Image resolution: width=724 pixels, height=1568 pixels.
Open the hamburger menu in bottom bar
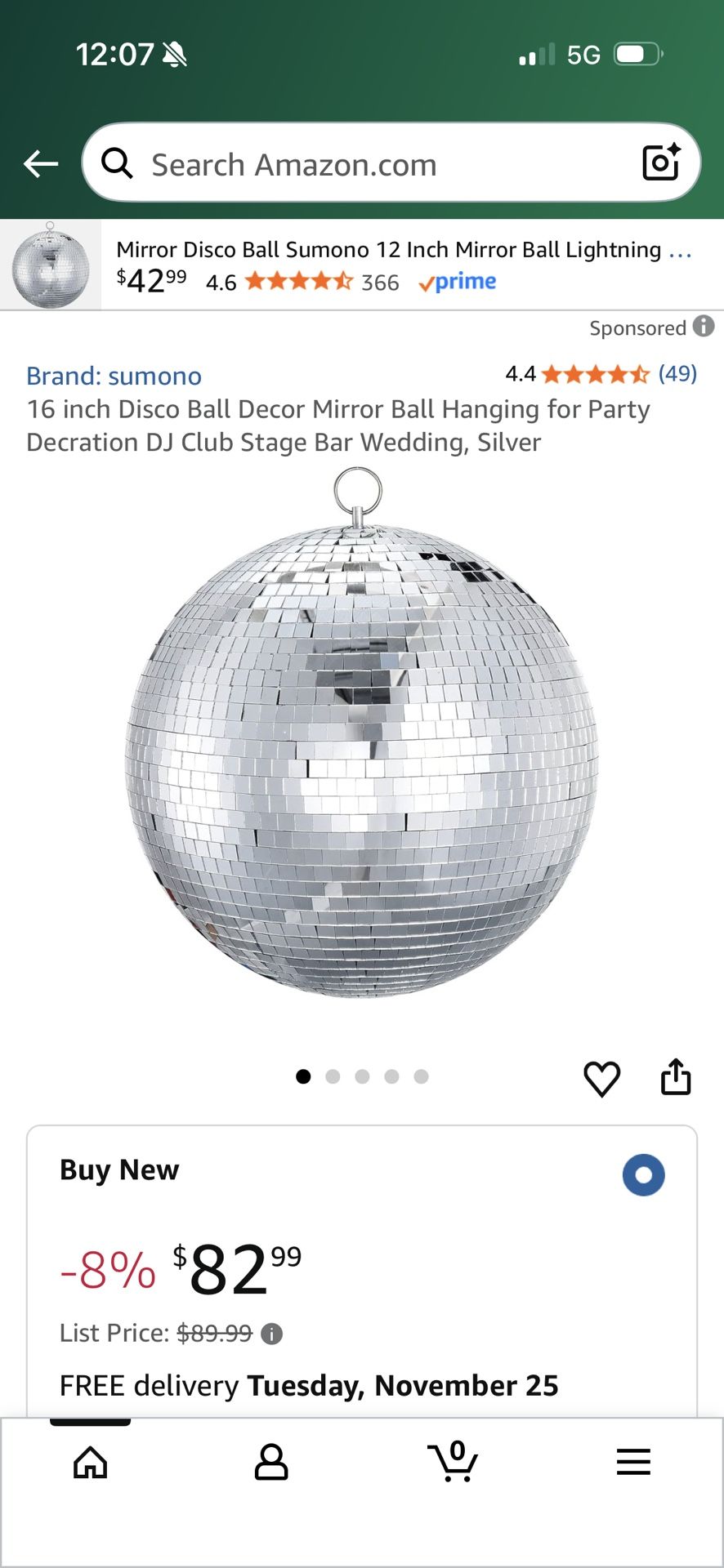pyautogui.click(x=633, y=1462)
